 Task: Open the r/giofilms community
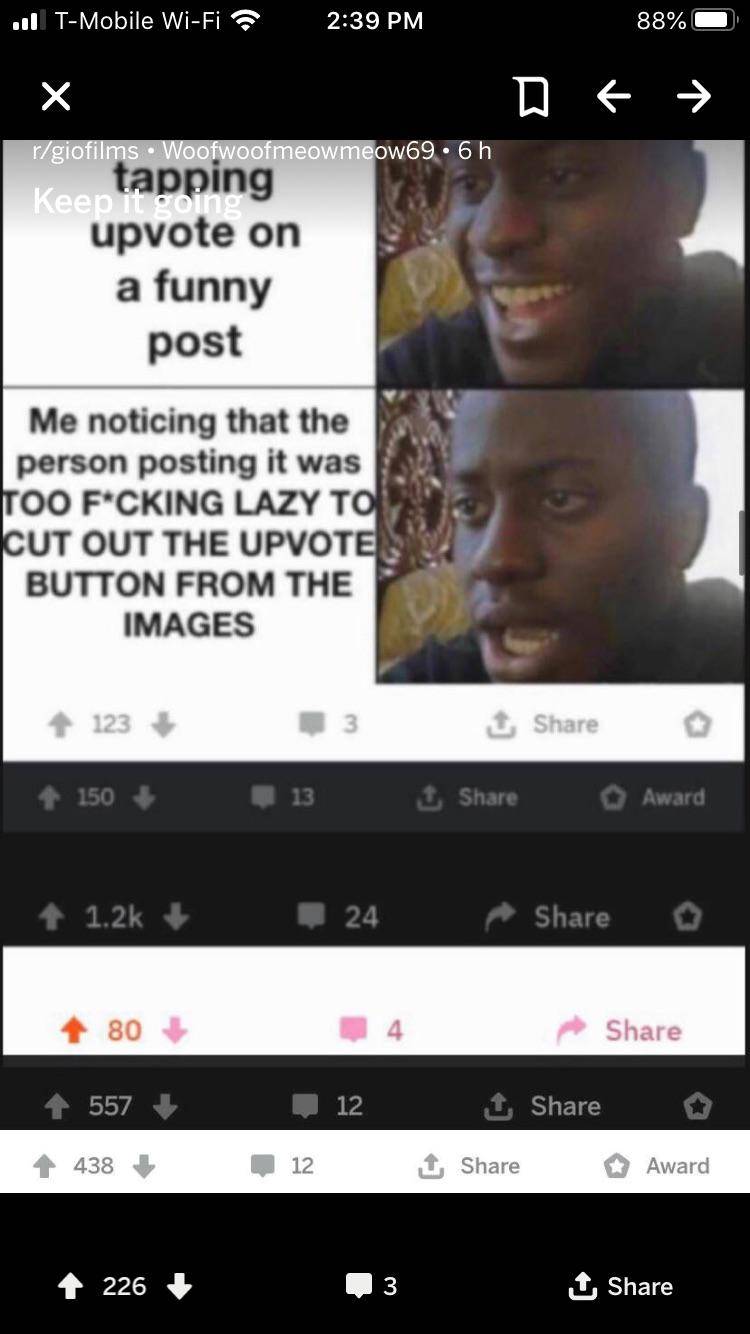(x=85, y=151)
